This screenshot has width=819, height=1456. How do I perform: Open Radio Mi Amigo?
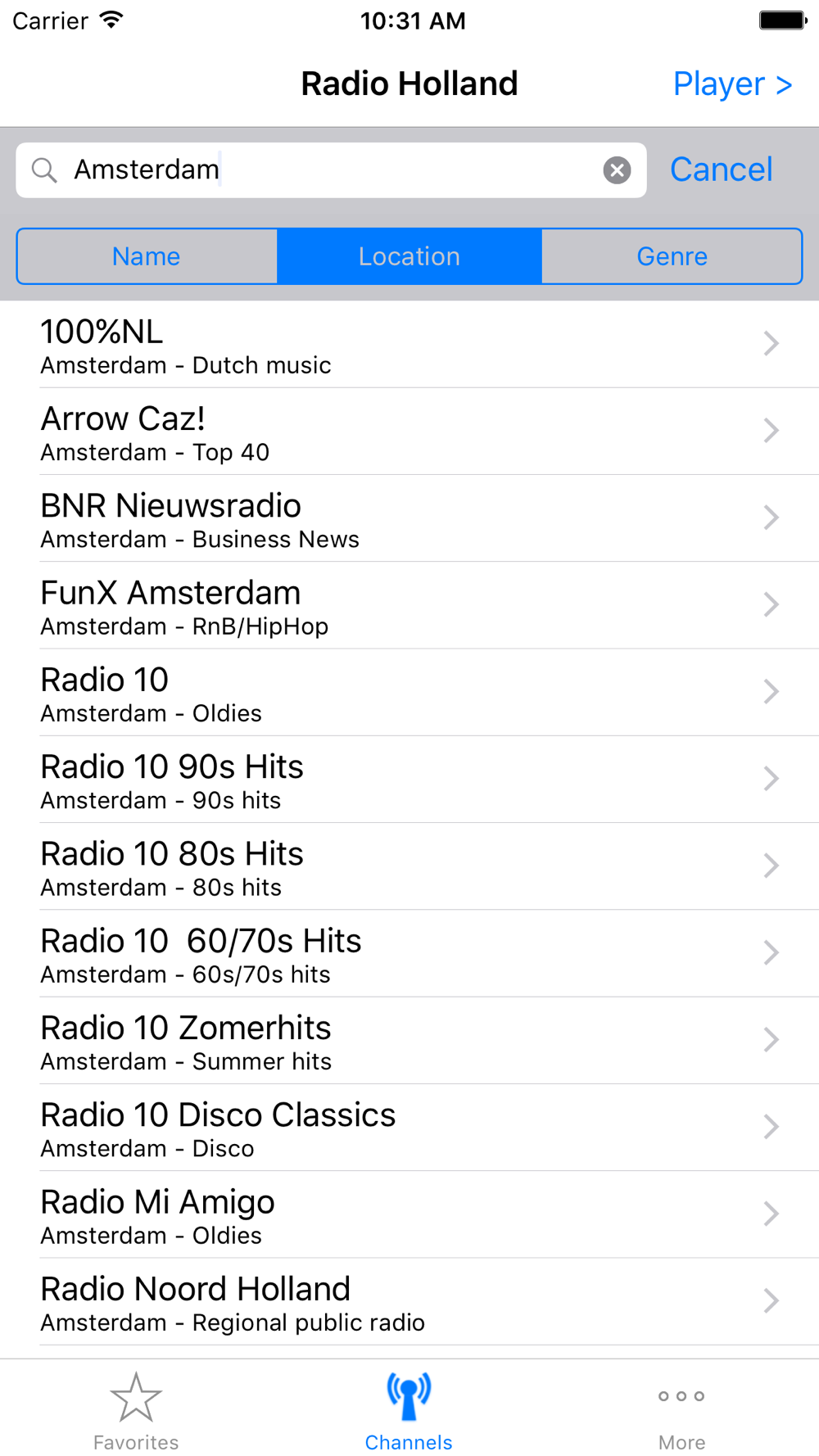(409, 1214)
